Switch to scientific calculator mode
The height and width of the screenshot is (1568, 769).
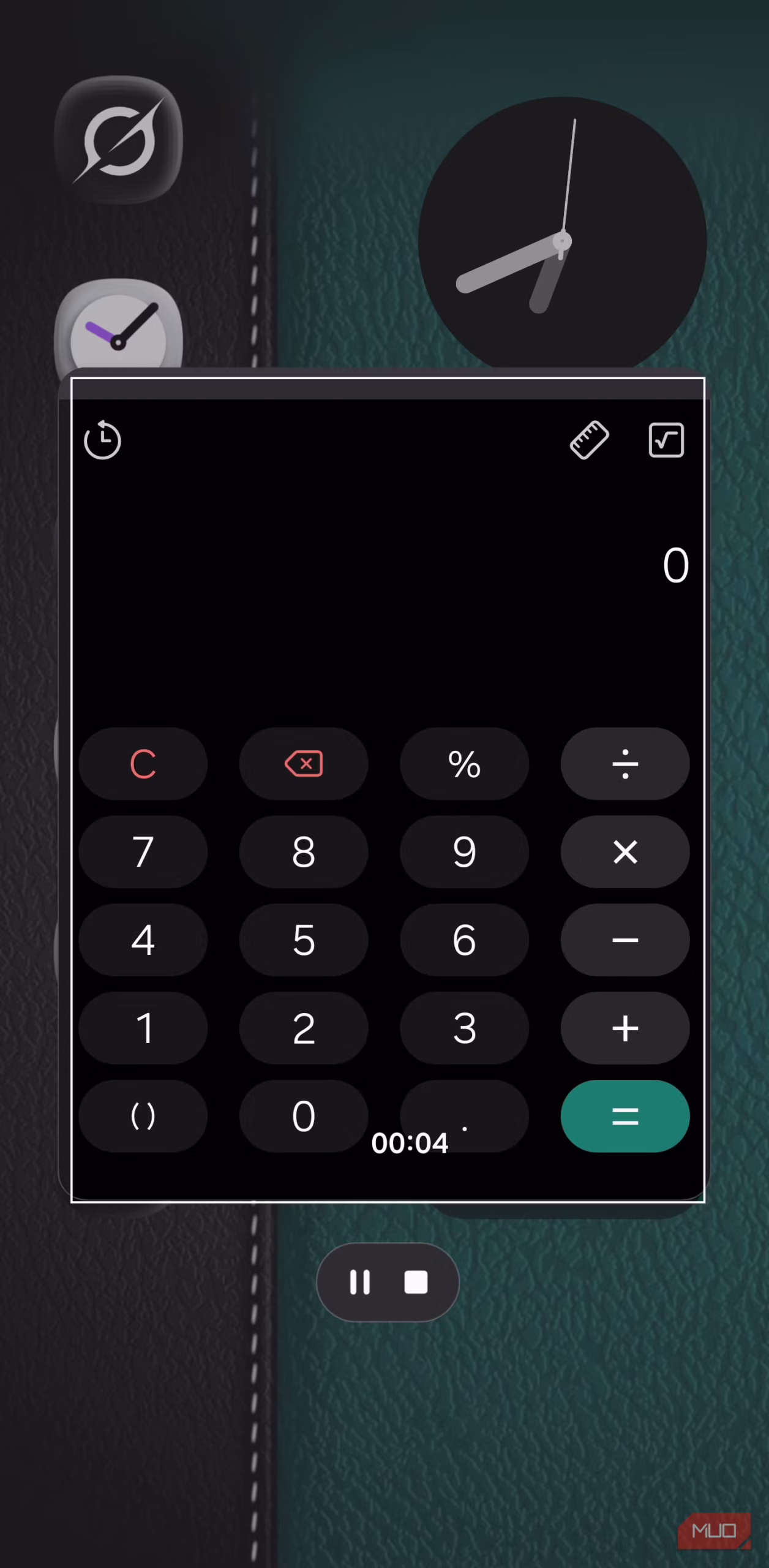[x=666, y=440]
